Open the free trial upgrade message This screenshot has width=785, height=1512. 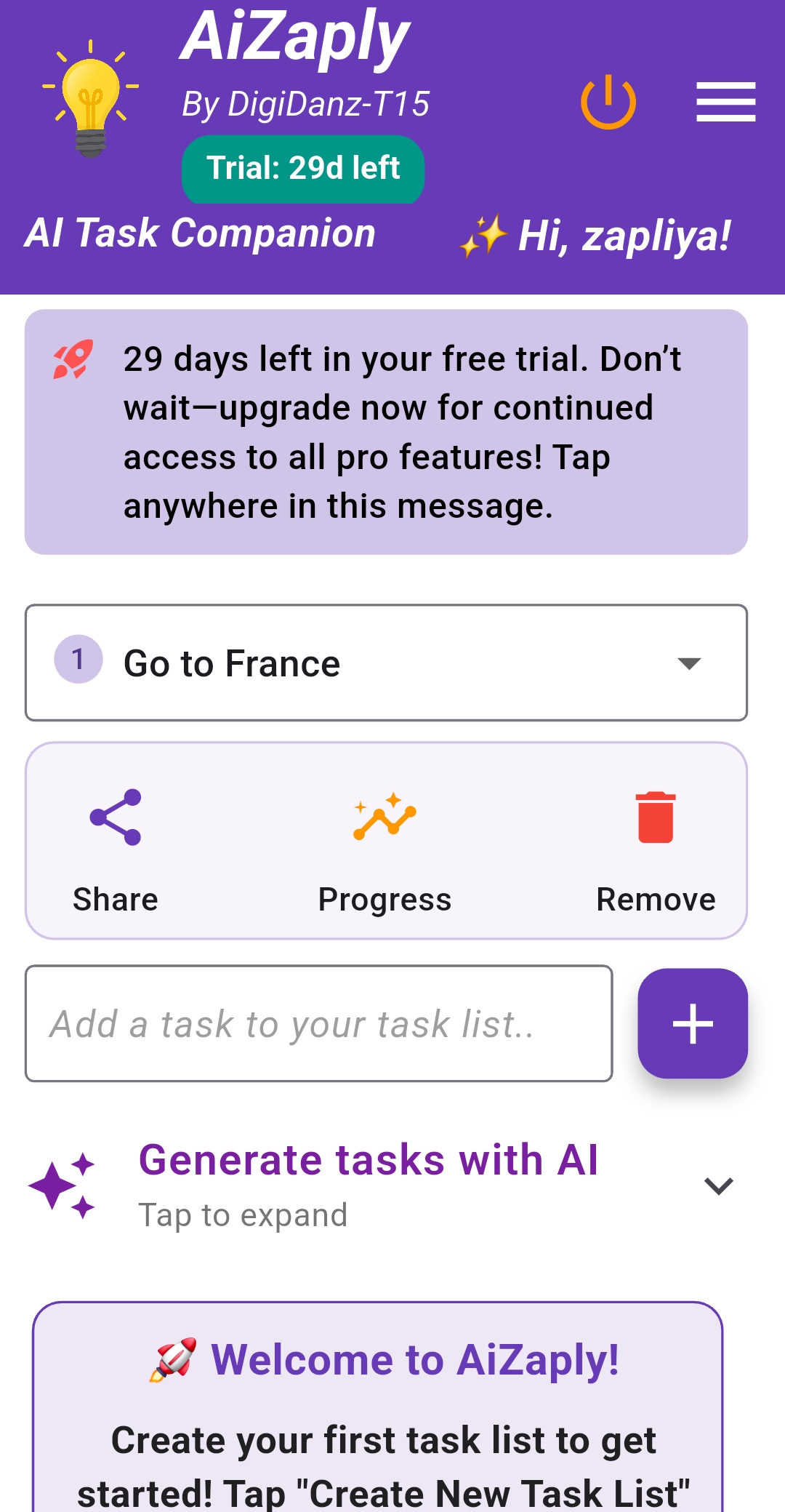point(386,432)
